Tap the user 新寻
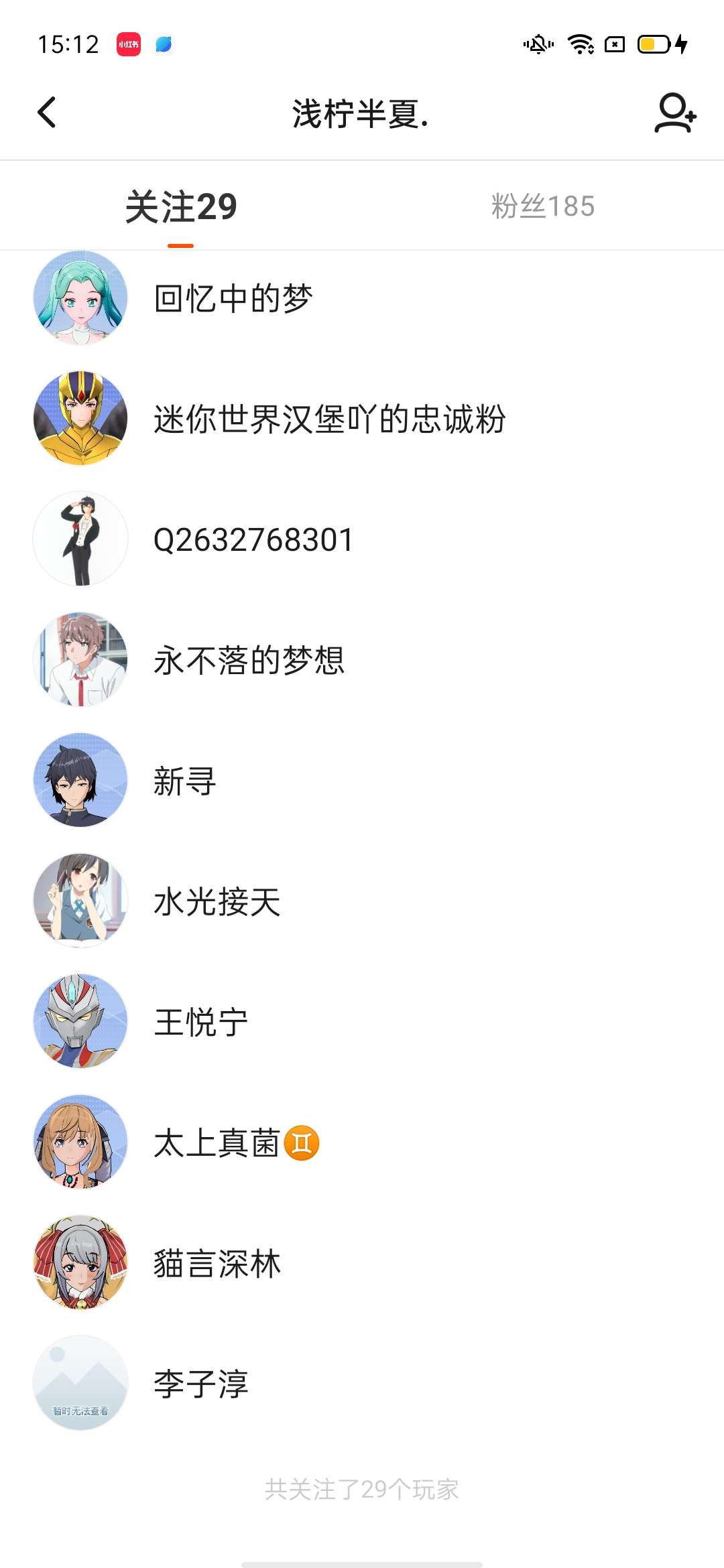Screen dimensions: 724x1568 362,781
